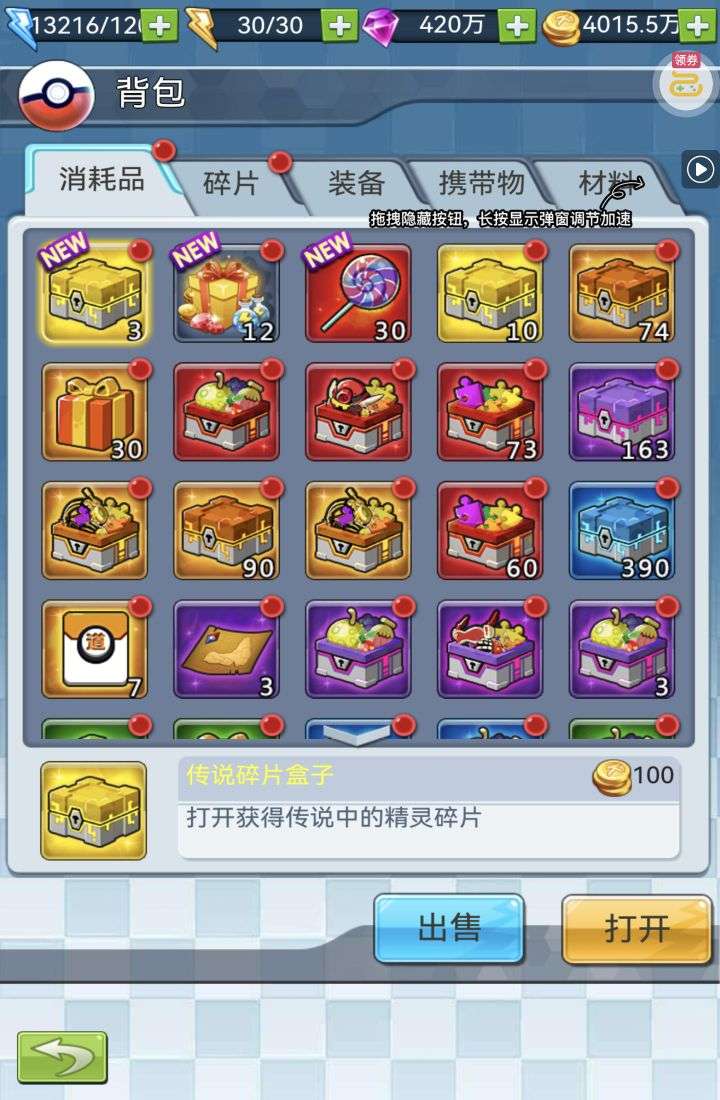Select the 道 card item with 7 count
This screenshot has width=720, height=1100.
coord(94,650)
